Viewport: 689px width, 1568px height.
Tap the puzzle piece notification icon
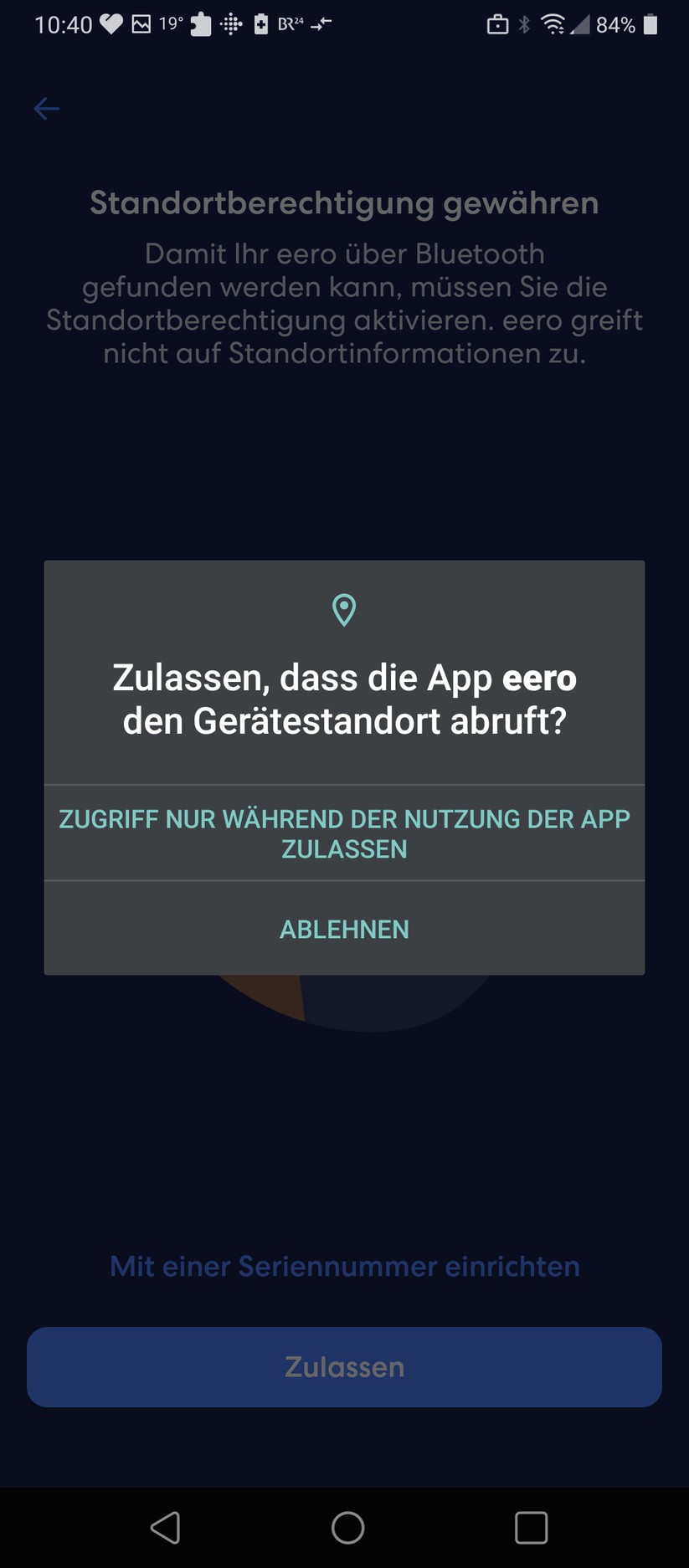tap(199, 23)
